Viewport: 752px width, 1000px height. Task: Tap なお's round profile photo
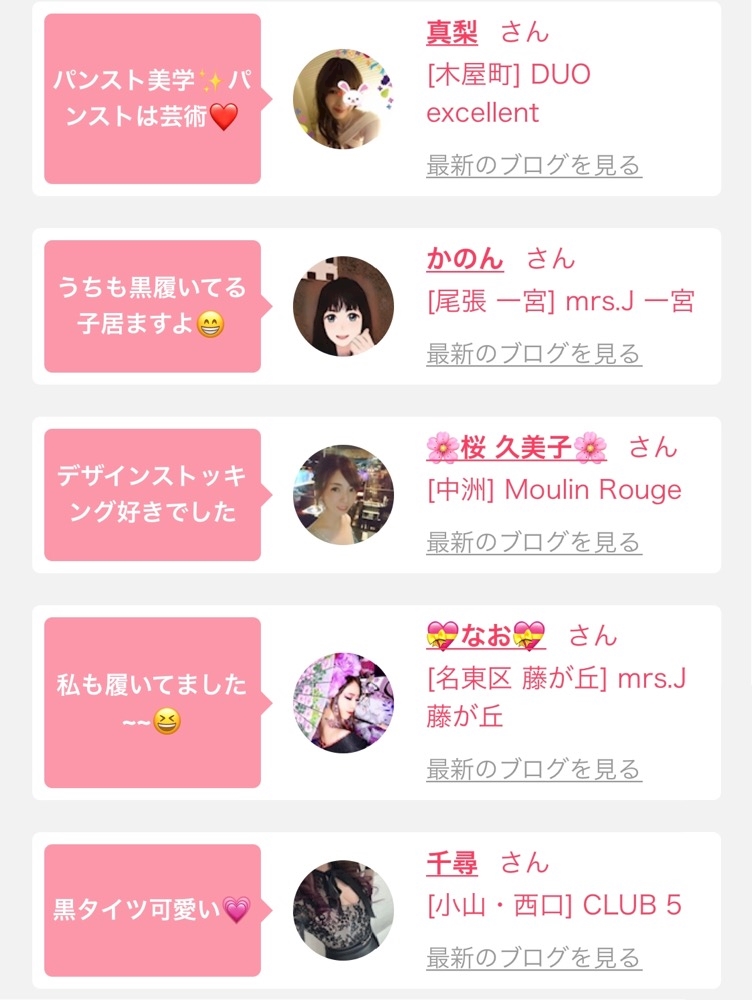click(x=343, y=703)
